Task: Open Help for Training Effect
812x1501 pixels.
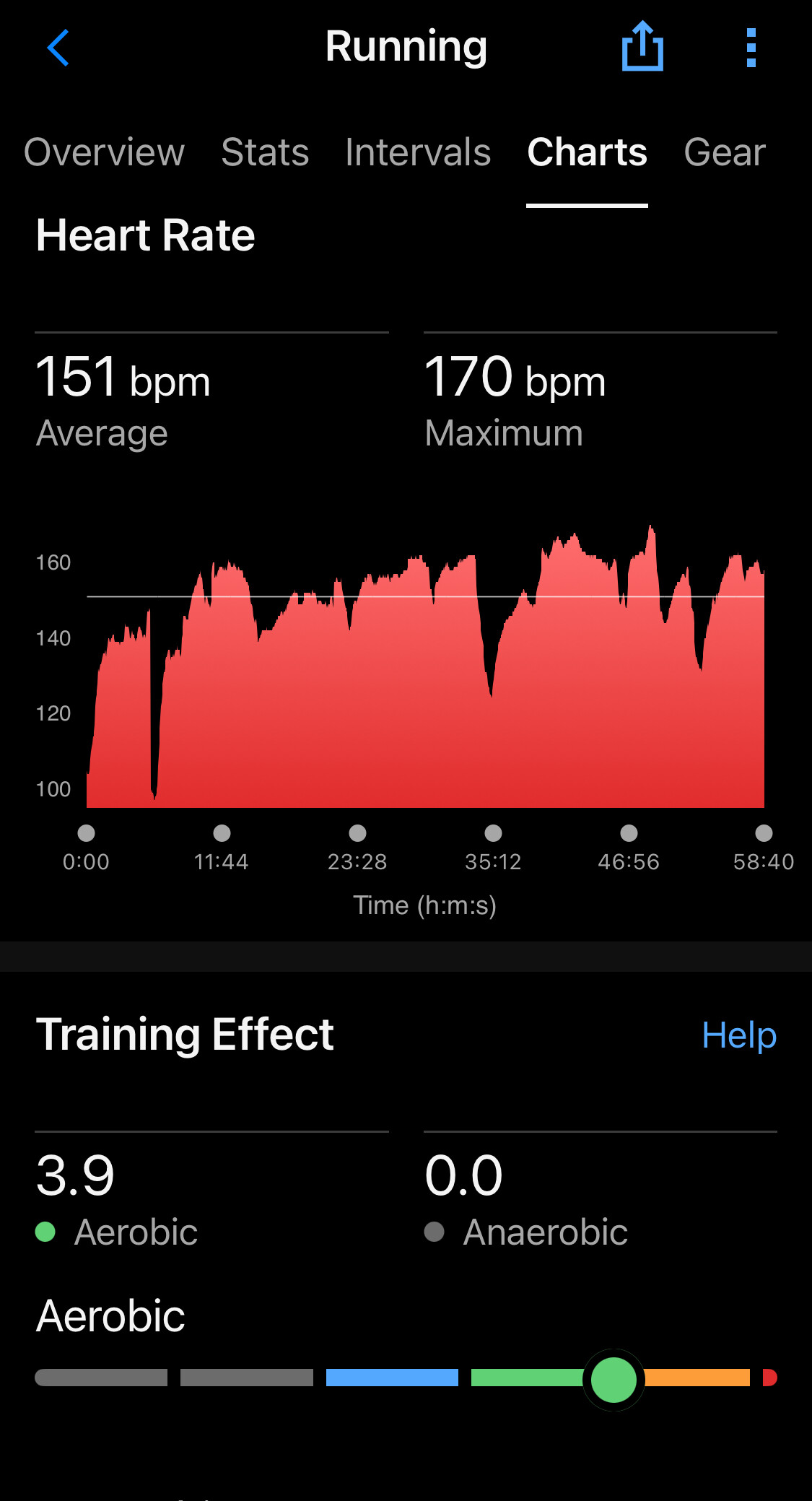Action: pyautogui.click(x=739, y=1035)
